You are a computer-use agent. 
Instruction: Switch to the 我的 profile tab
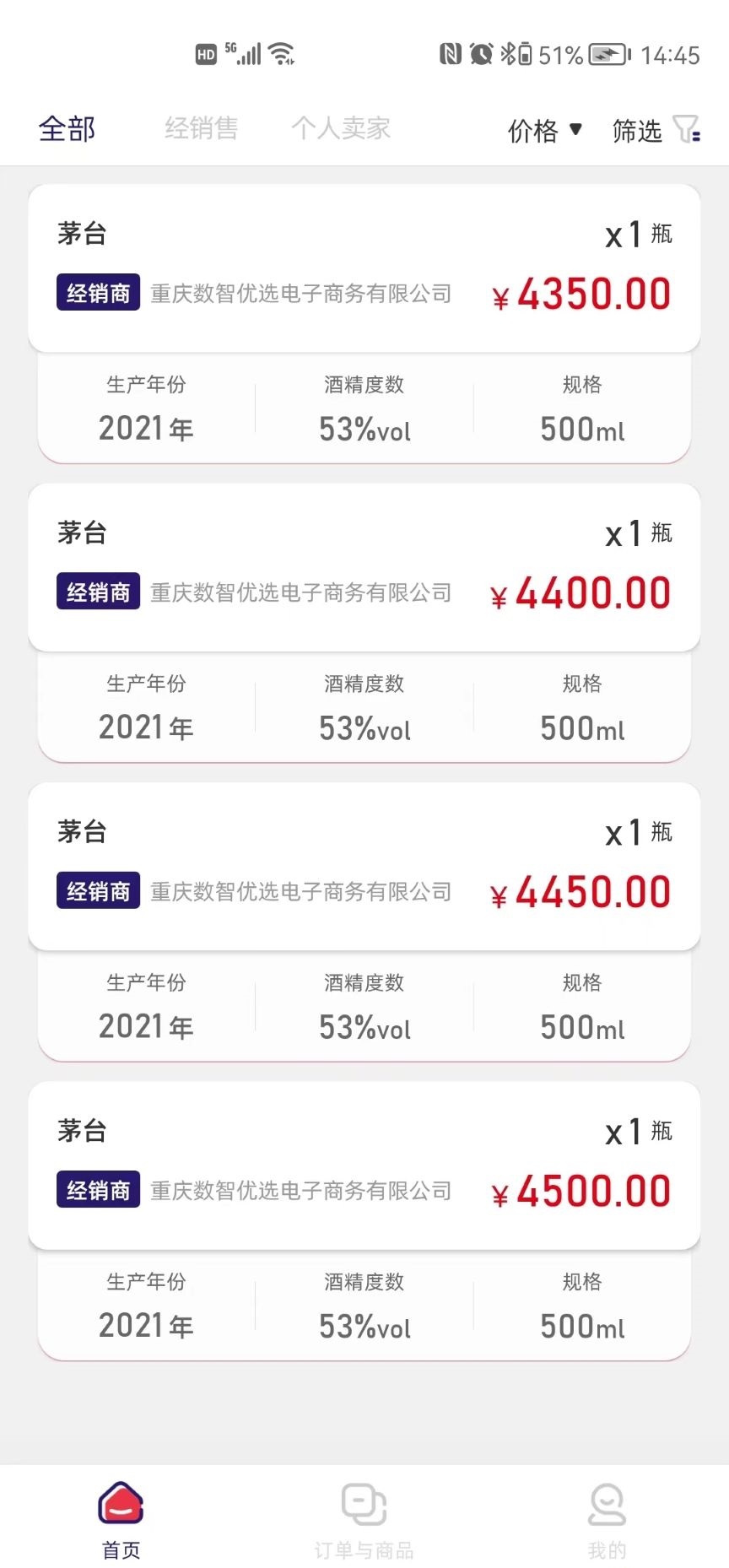(x=607, y=1518)
